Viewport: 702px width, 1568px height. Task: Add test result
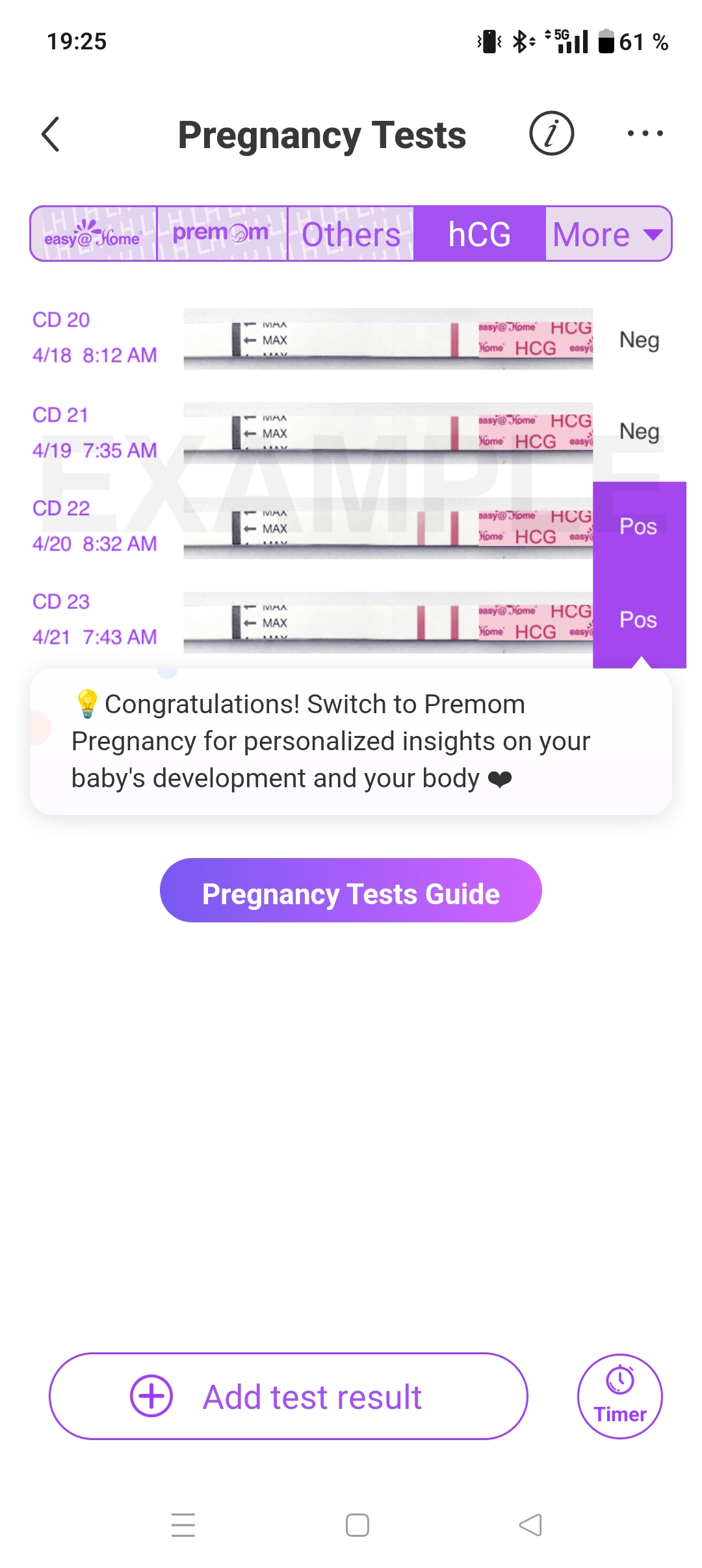(288, 1397)
